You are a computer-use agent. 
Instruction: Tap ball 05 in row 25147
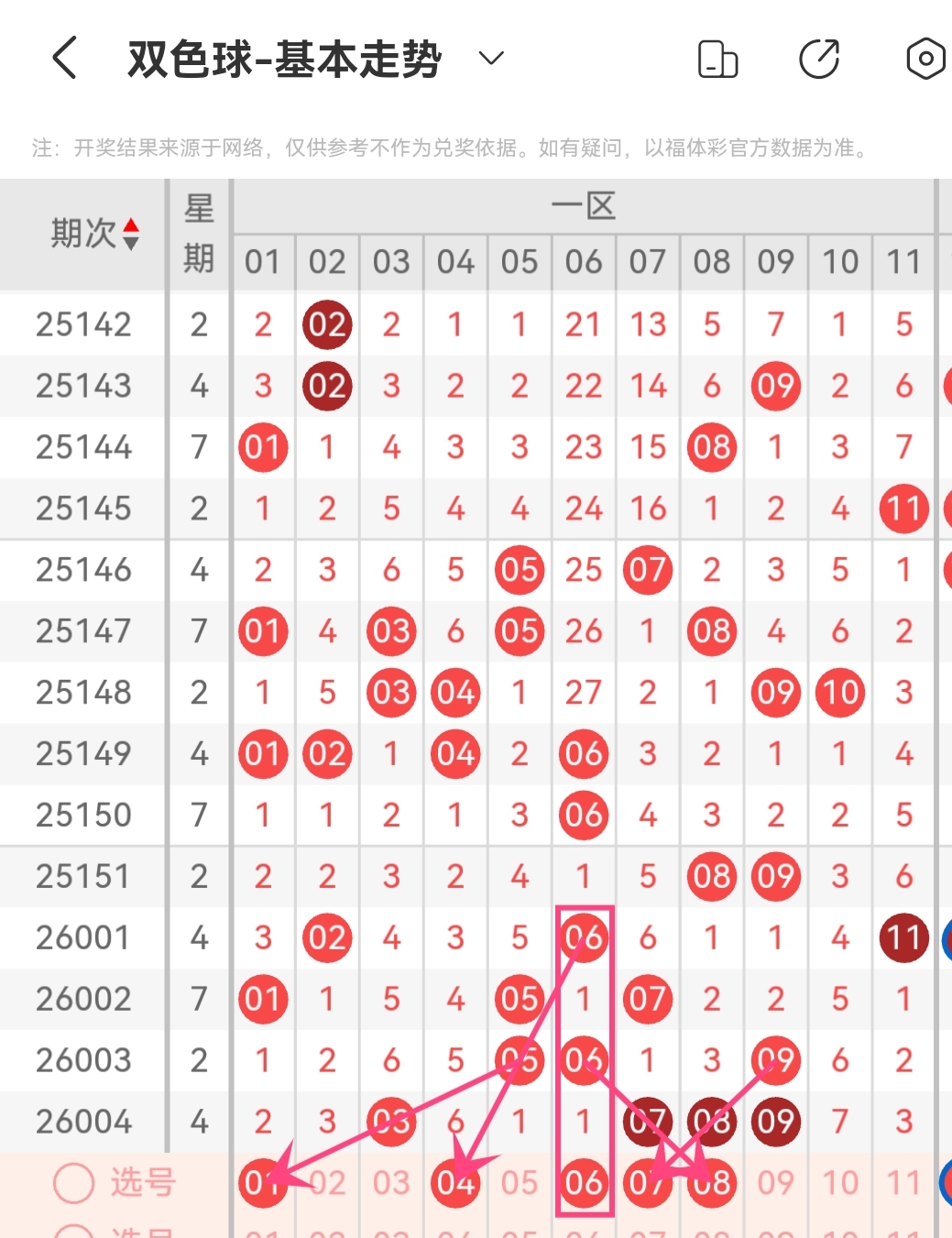[519, 630]
